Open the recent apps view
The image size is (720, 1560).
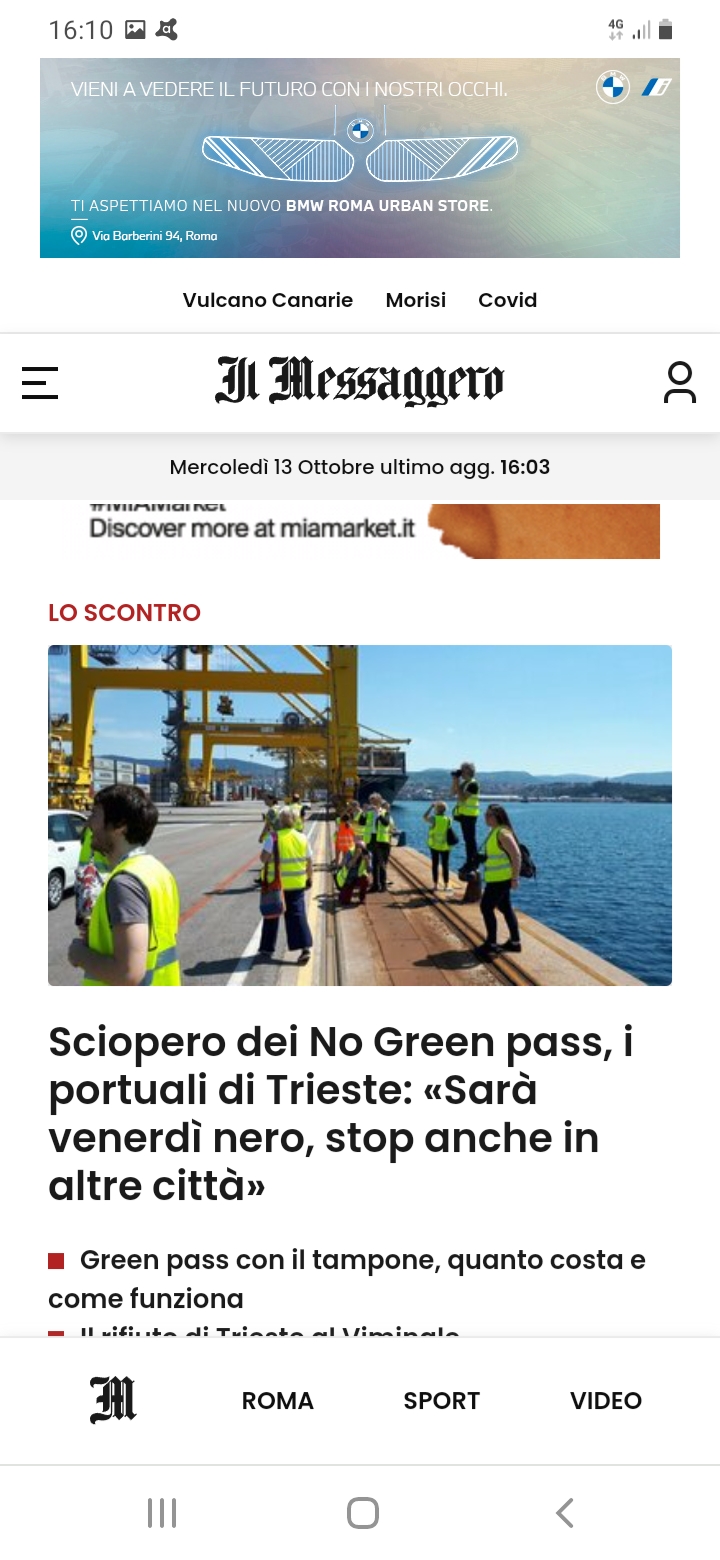[x=162, y=1513]
